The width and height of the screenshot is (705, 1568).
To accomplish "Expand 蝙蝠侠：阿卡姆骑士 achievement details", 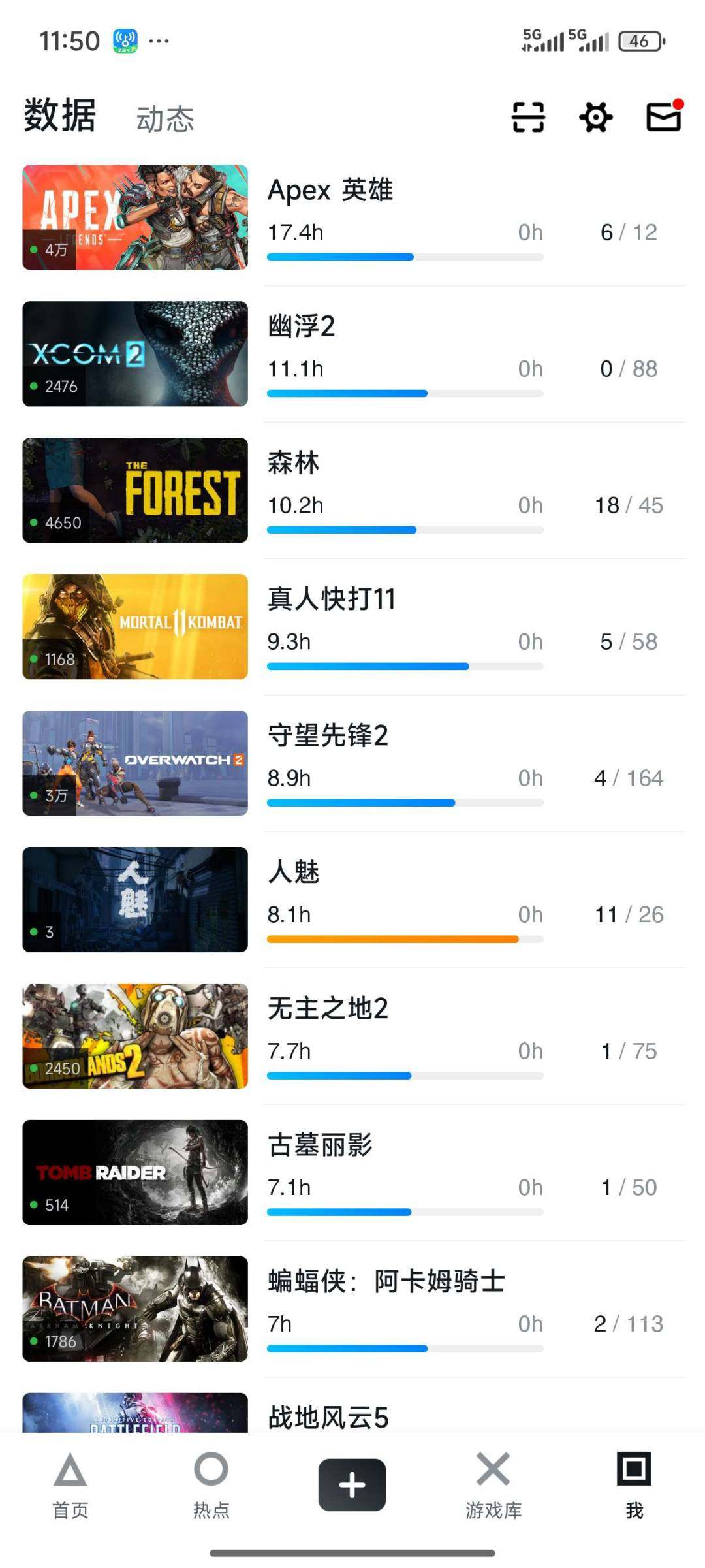I will coord(627,1324).
